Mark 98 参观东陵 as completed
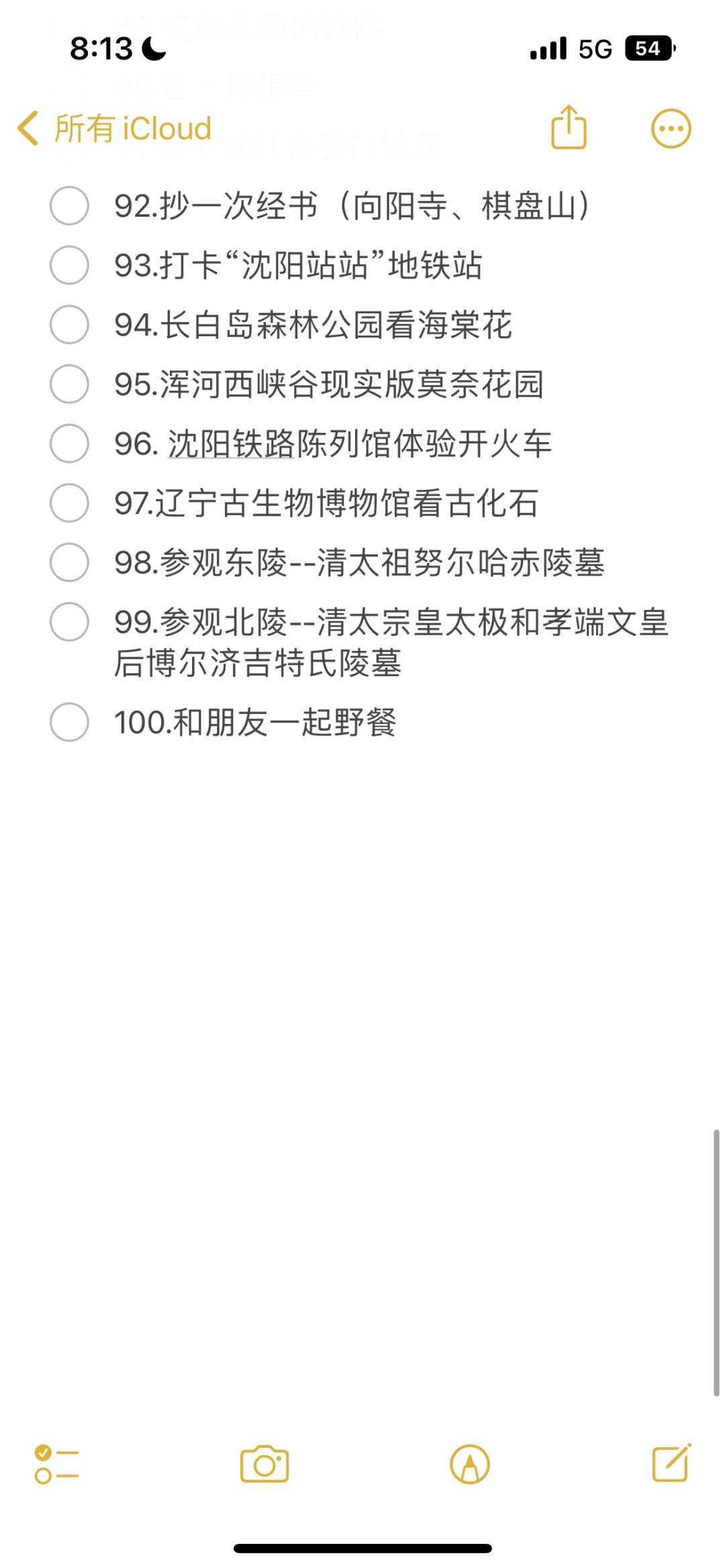Screen dimensions: 725x1568 [x=69, y=562]
